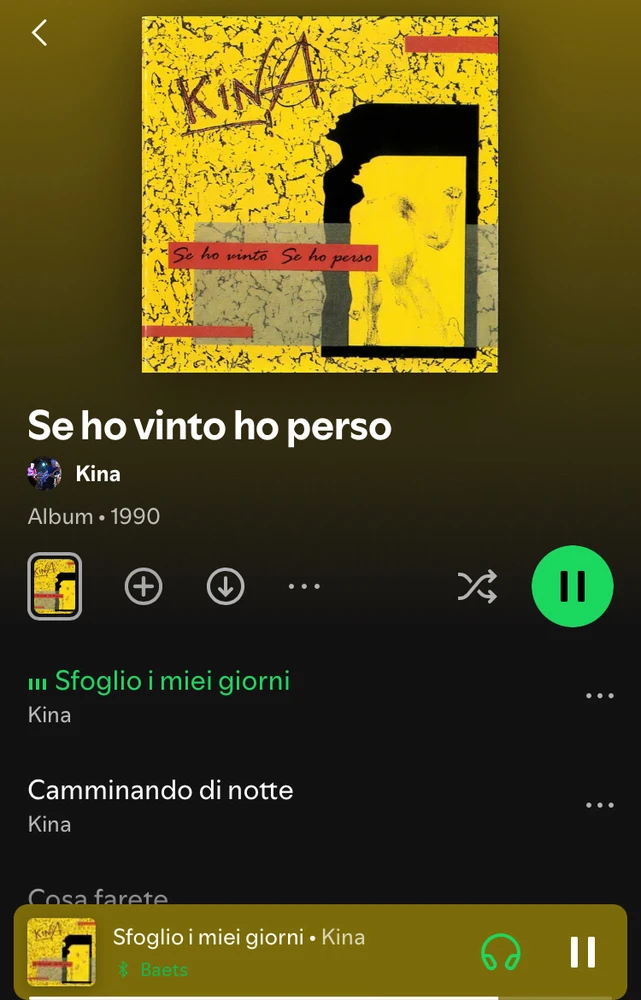This screenshot has height=1000, width=641.
Task: Pause playback with the green button
Action: (x=572, y=587)
